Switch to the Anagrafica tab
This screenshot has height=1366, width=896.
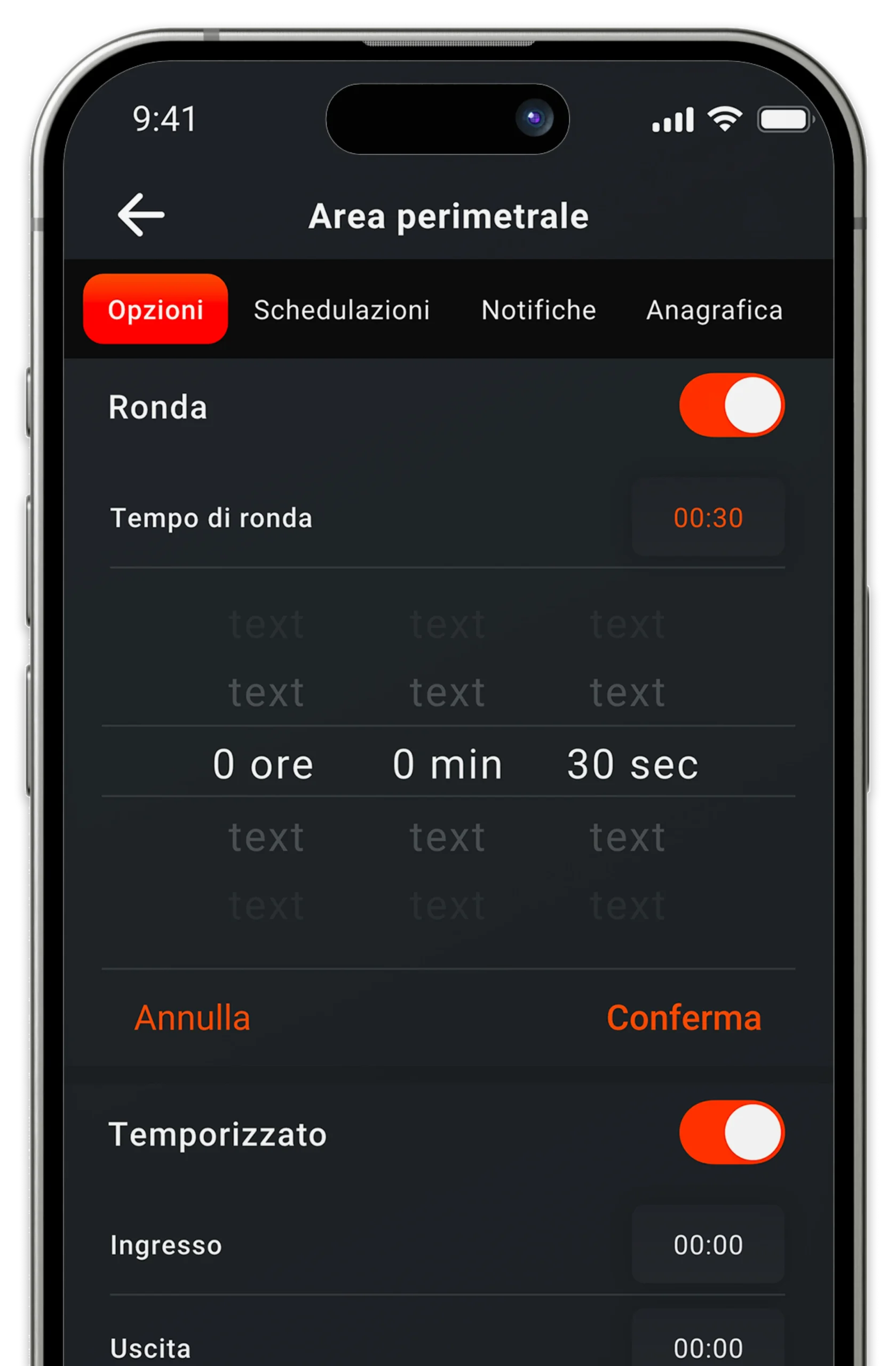pos(714,311)
